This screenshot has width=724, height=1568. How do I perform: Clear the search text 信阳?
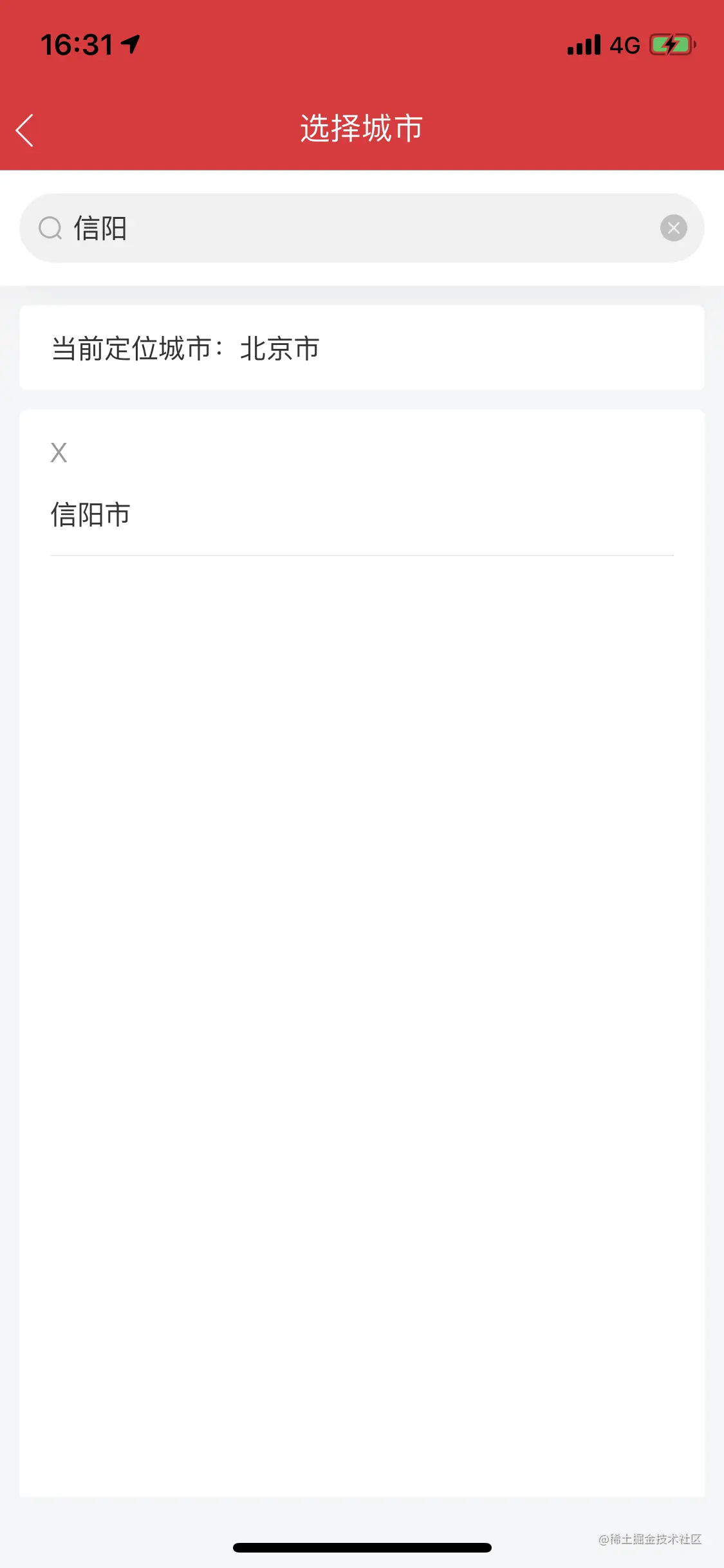pos(673,228)
